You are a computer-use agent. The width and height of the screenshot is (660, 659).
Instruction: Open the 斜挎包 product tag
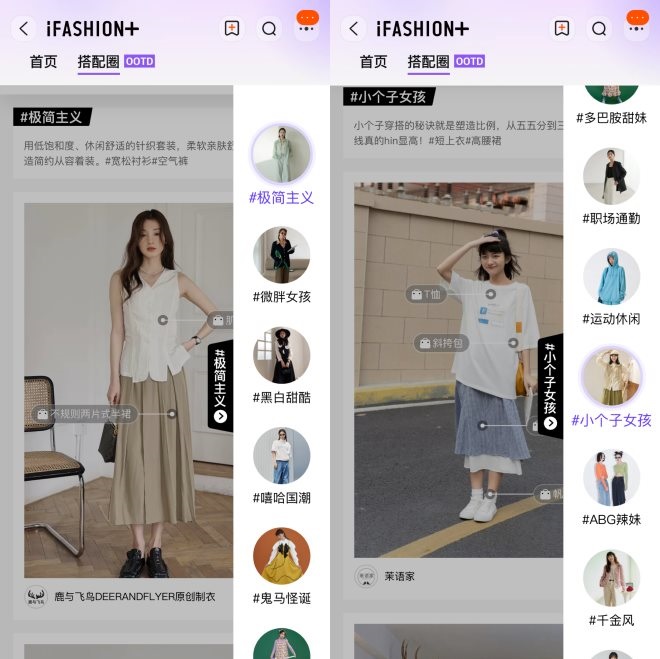tap(441, 343)
